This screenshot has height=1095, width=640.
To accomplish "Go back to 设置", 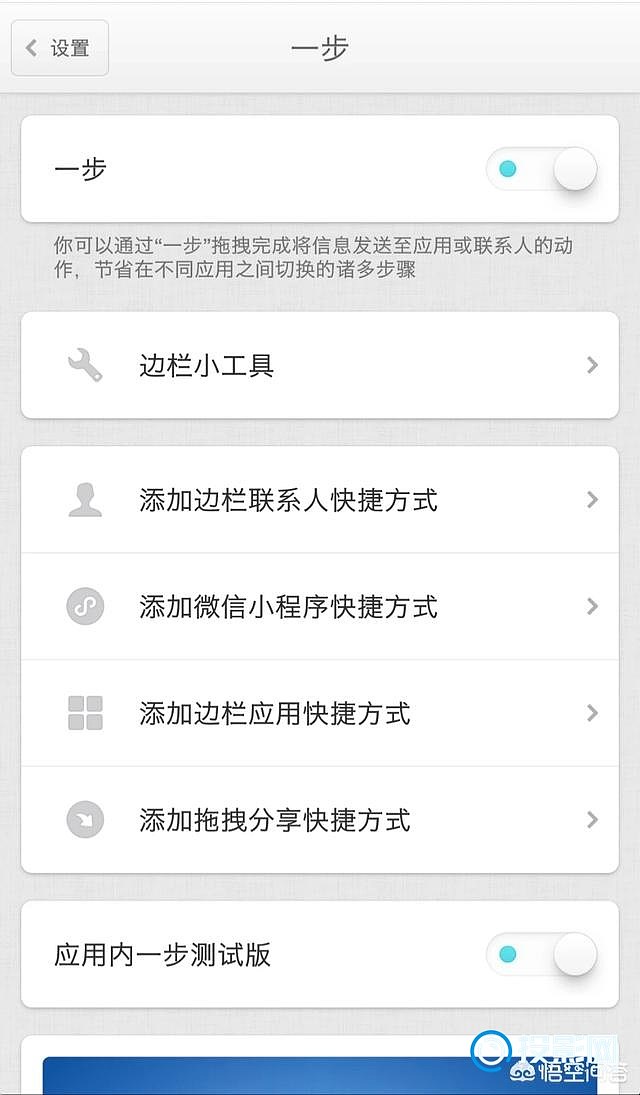I will pos(60,47).
